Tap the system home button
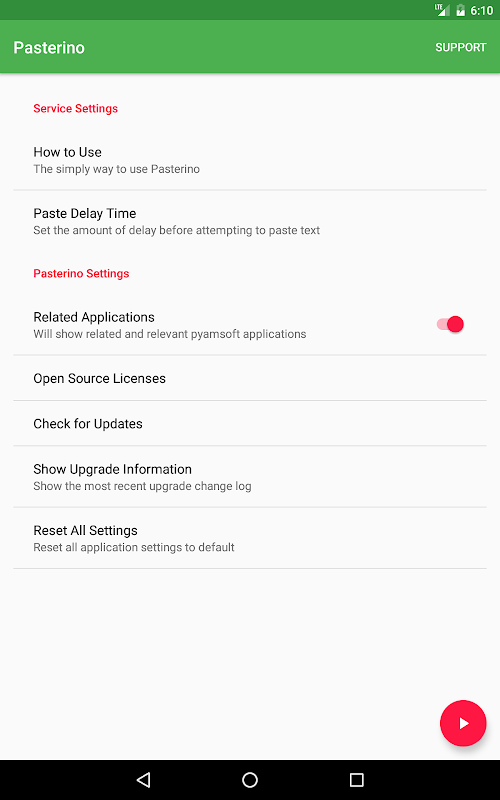 click(250, 780)
